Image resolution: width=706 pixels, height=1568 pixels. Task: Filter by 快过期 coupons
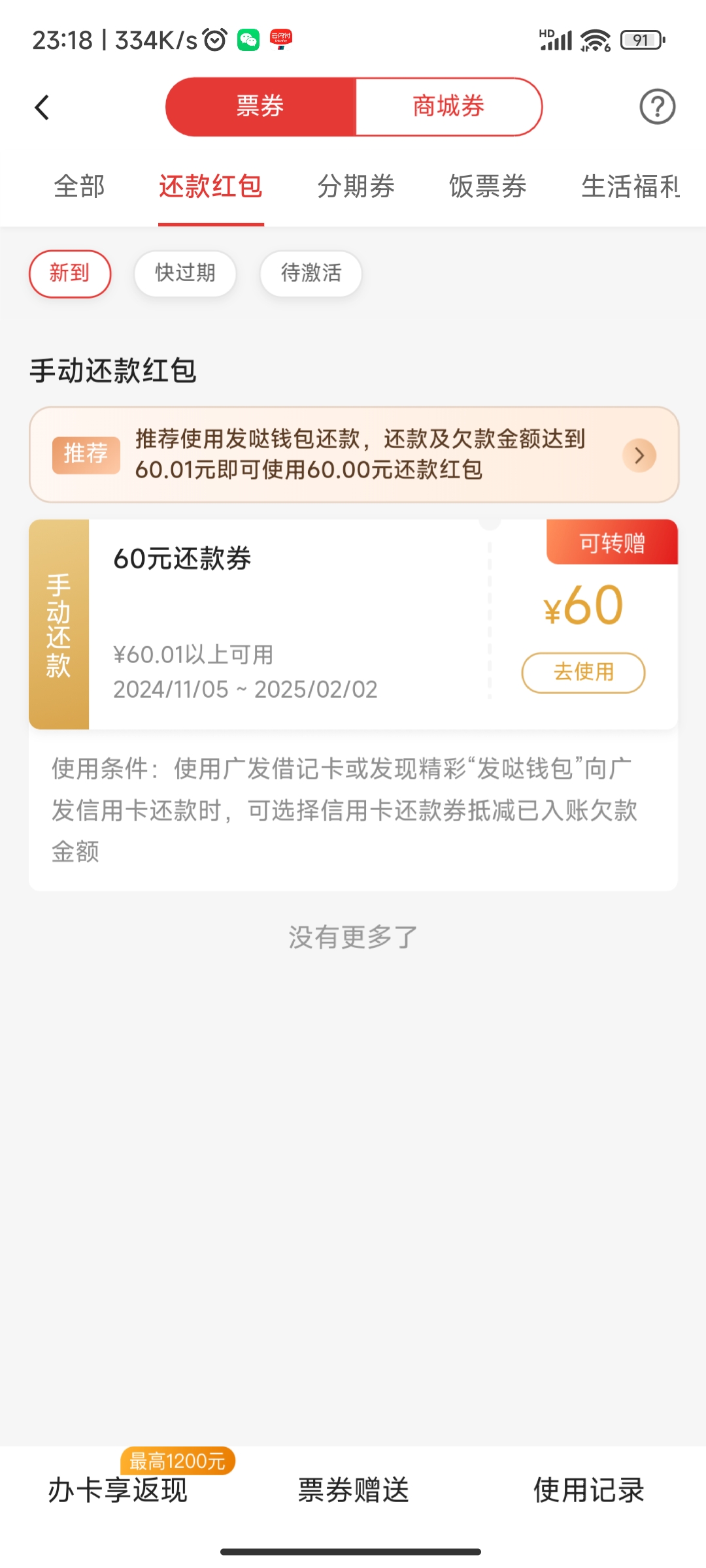click(185, 274)
